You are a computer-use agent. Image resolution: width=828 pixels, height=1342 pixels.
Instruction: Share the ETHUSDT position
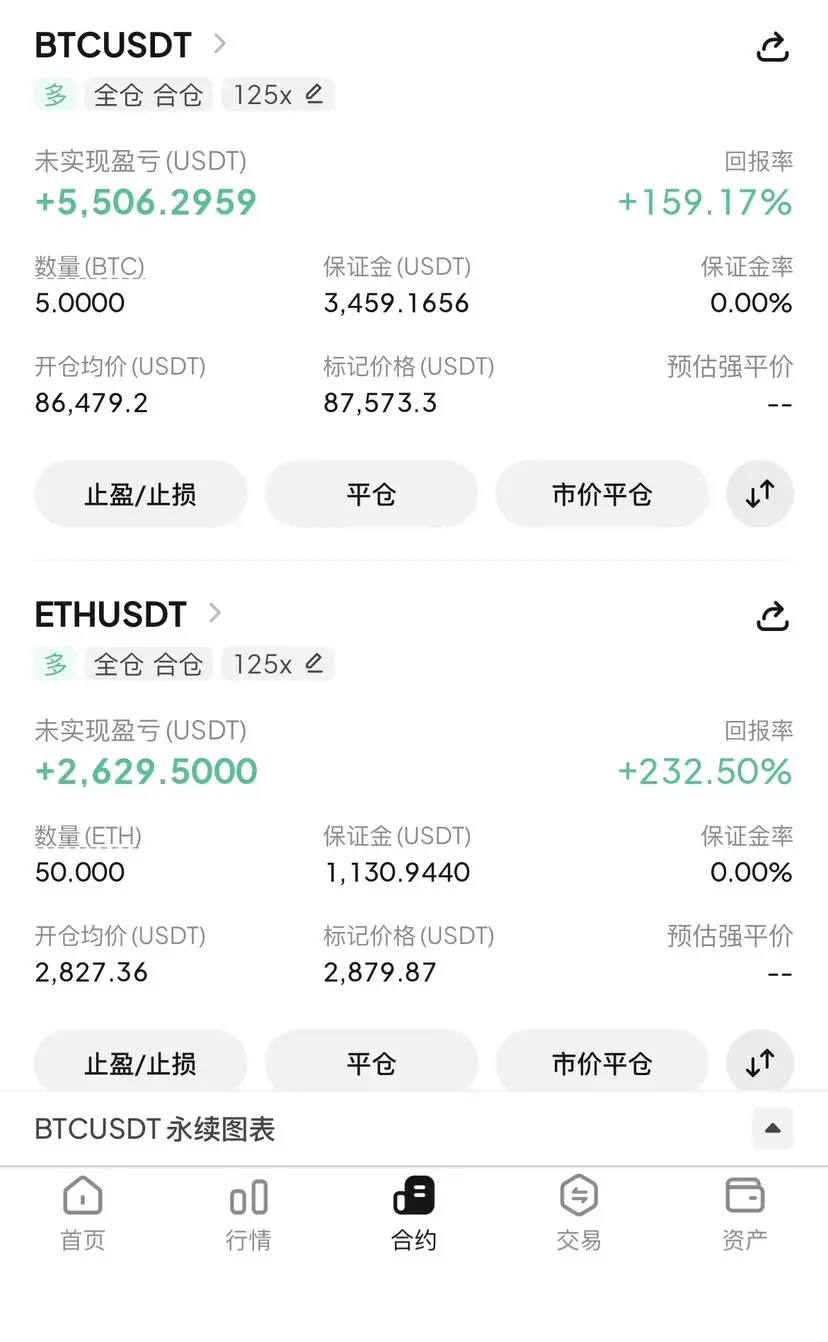pos(772,616)
